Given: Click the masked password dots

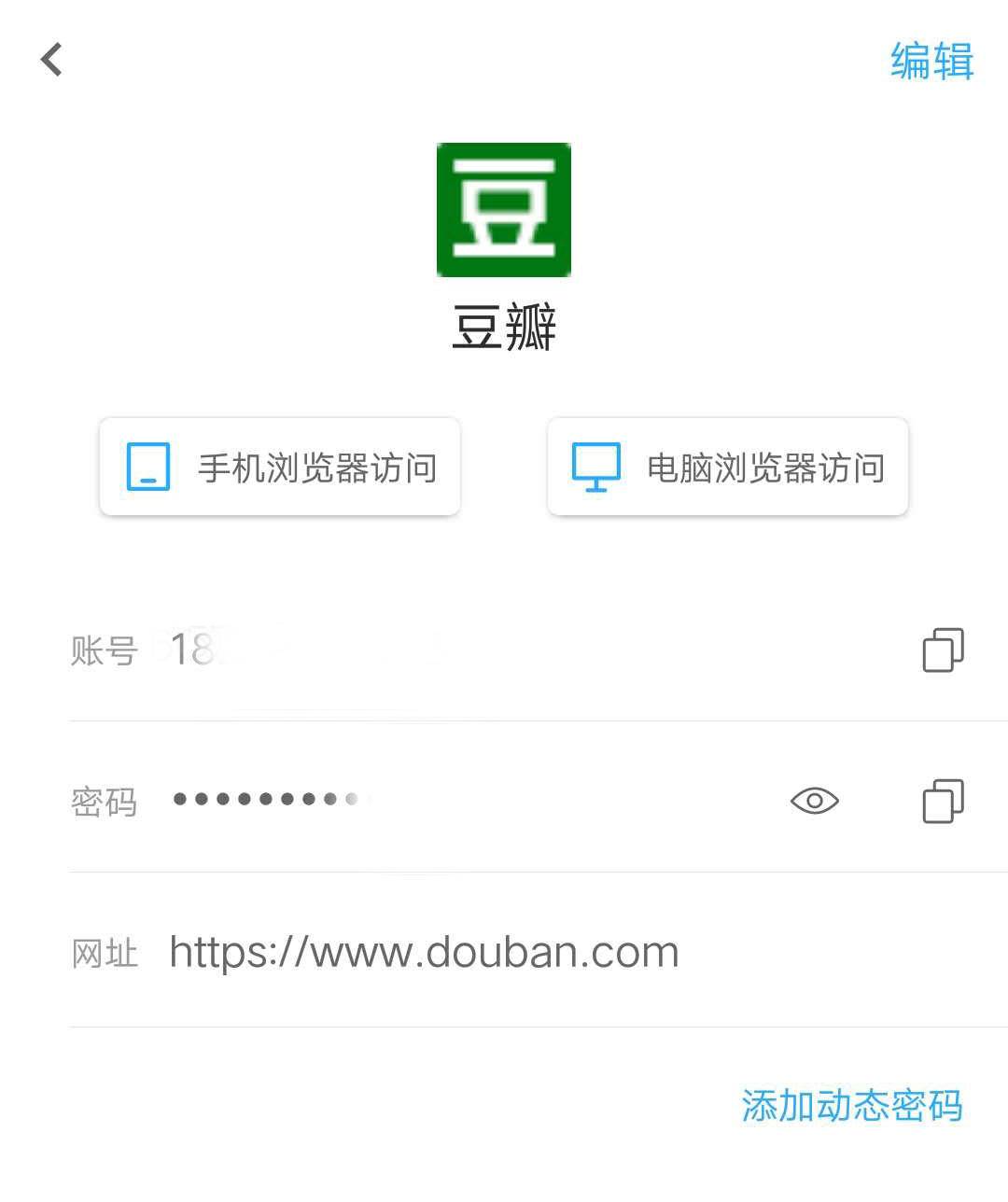Looking at the screenshot, I should click(269, 799).
